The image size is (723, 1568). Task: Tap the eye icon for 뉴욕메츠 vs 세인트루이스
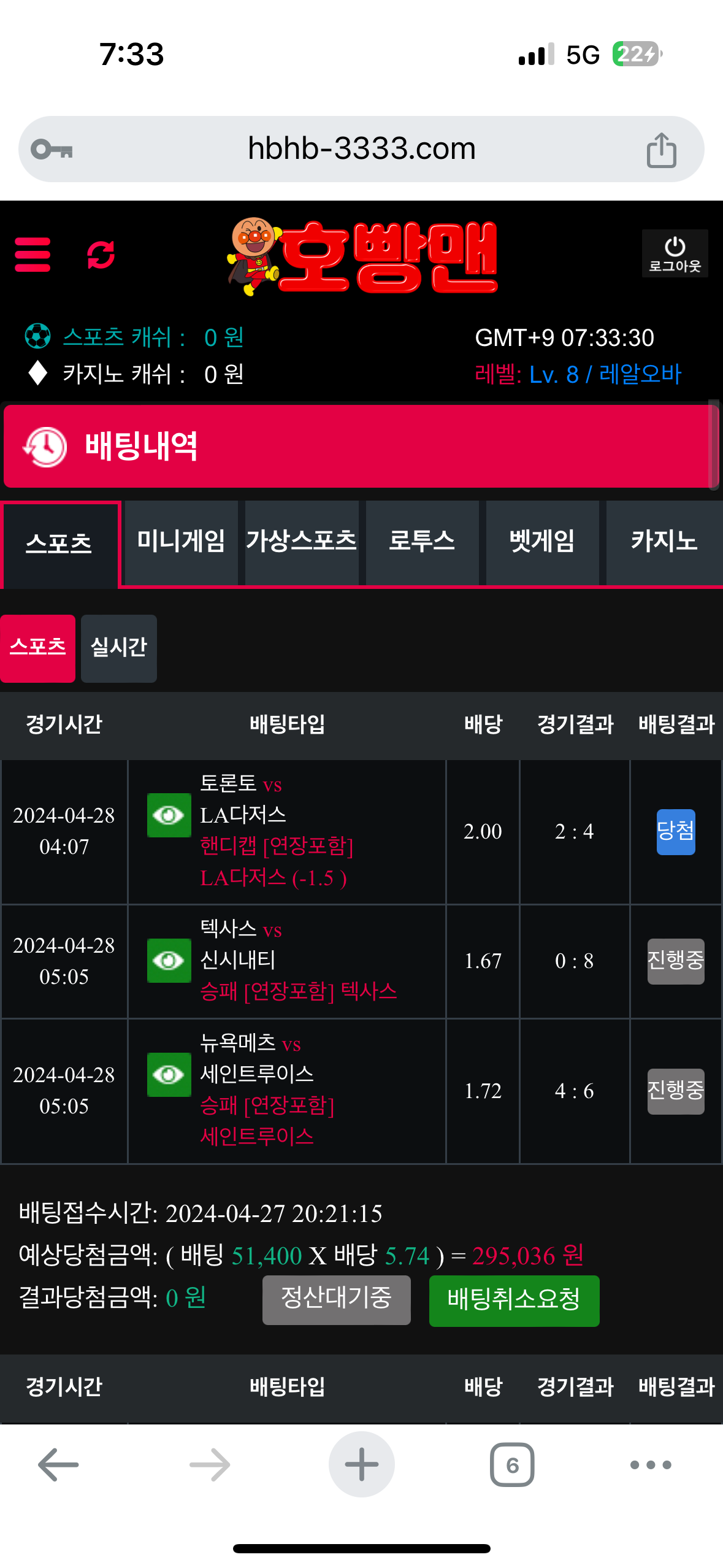(169, 1074)
